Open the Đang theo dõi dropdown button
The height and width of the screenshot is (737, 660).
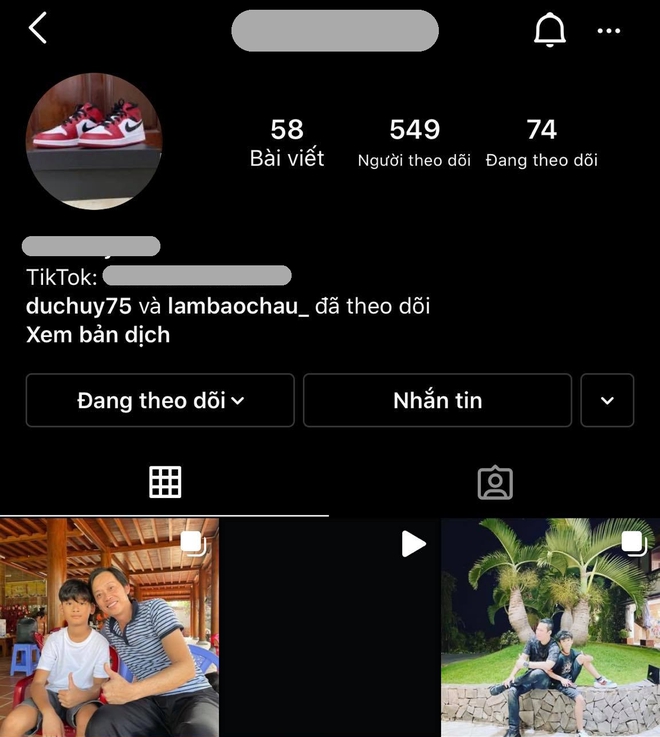160,401
